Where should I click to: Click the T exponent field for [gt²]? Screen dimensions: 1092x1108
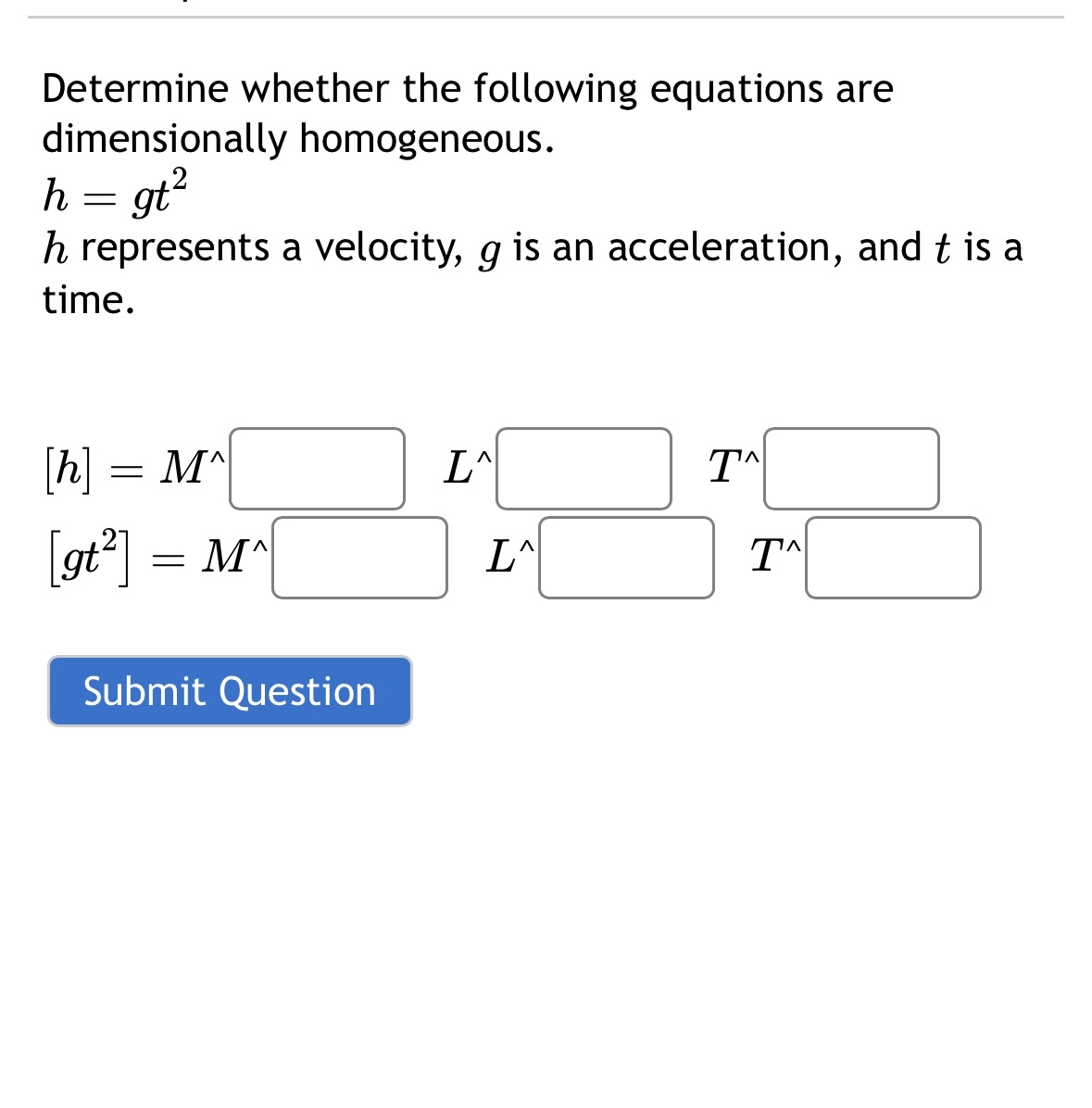pyautogui.click(x=891, y=558)
